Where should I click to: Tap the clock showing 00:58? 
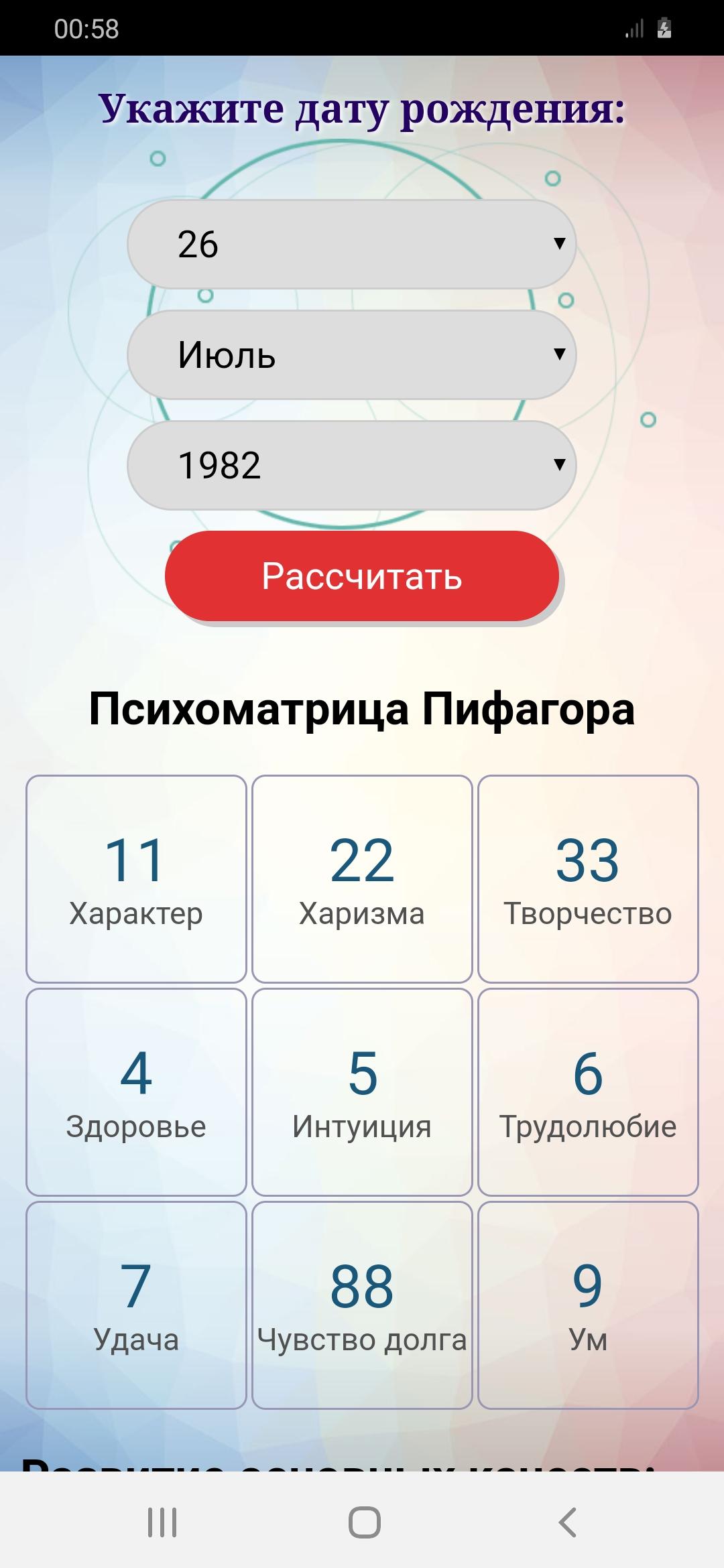pos(85,28)
